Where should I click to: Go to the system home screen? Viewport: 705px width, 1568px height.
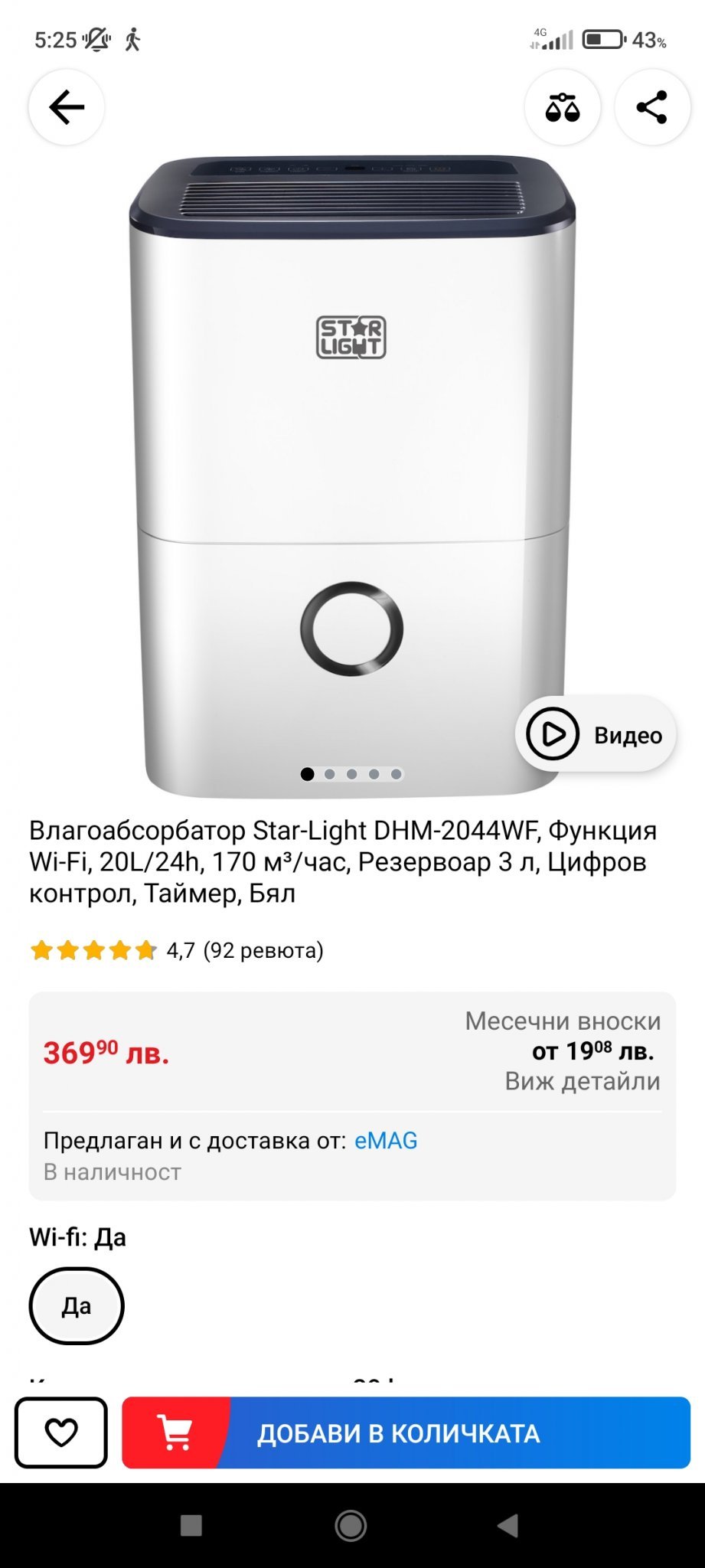point(351,1526)
